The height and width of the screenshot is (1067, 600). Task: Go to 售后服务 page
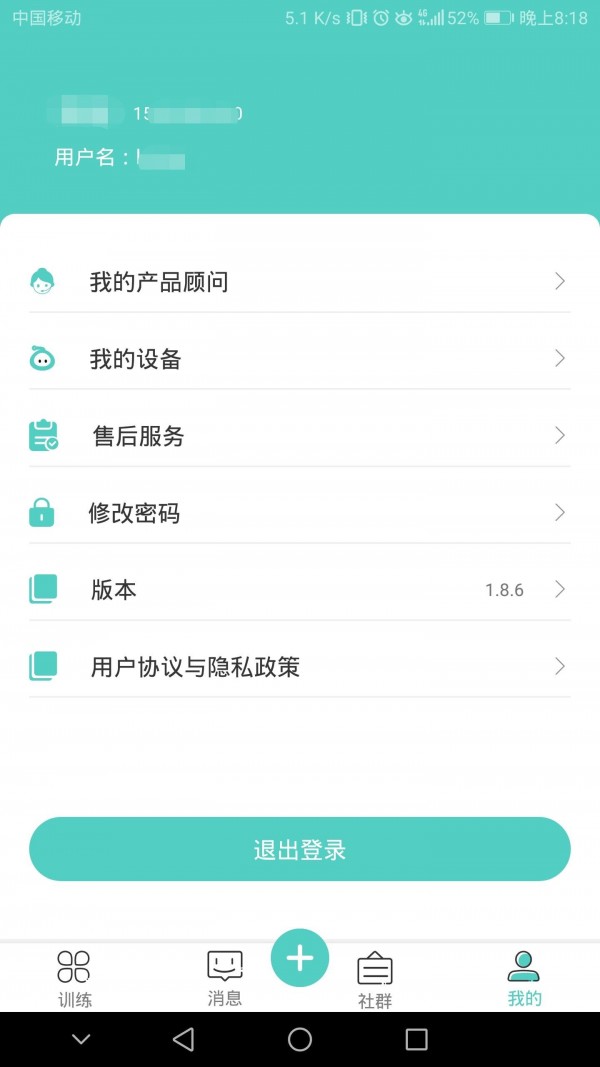[299, 436]
